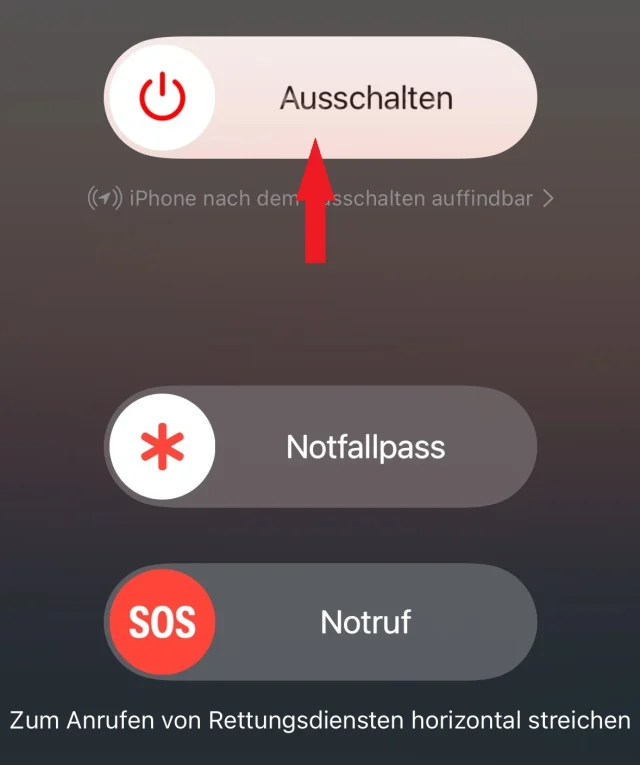640x765 pixels.
Task: Select the Notfallpass slider
Action: pos(162,446)
